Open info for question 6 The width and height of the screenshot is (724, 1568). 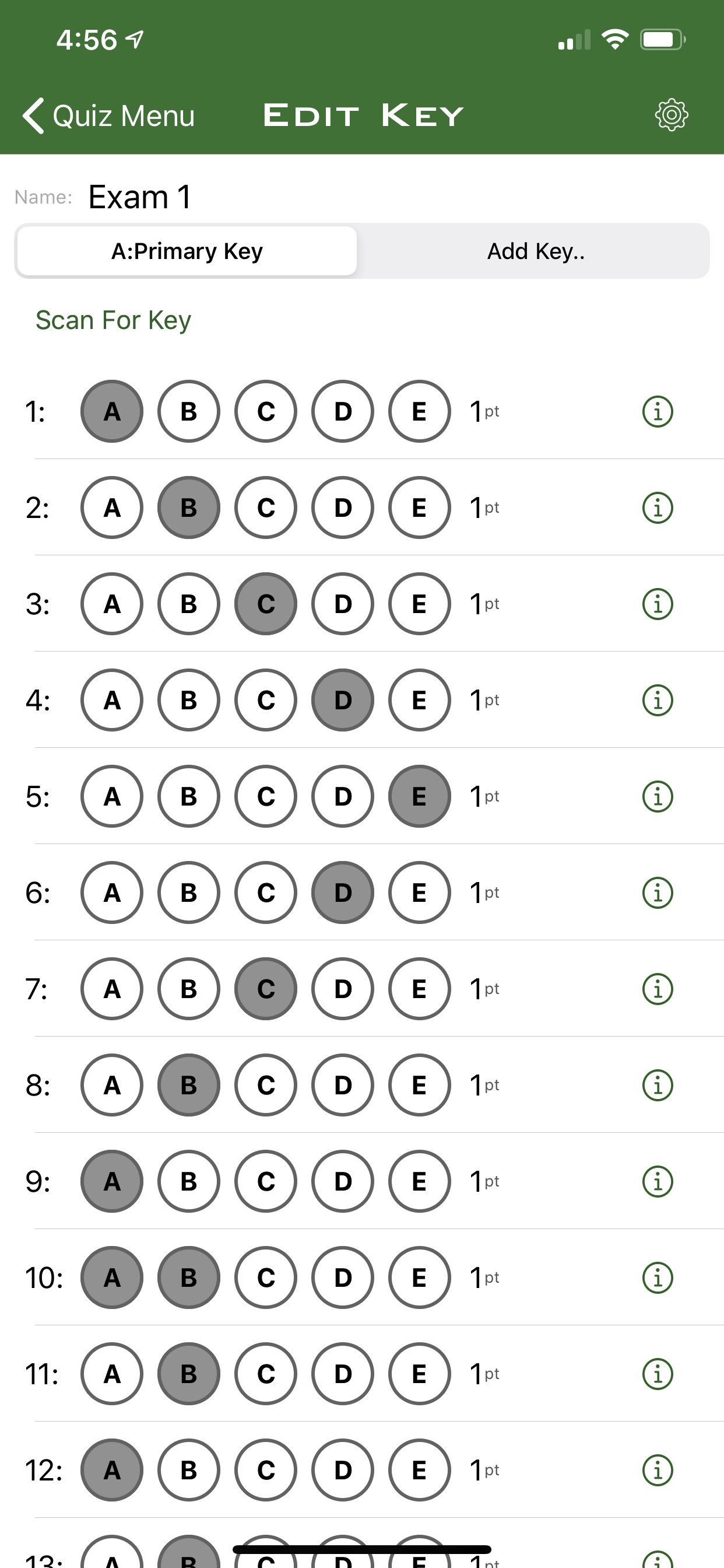pos(658,893)
